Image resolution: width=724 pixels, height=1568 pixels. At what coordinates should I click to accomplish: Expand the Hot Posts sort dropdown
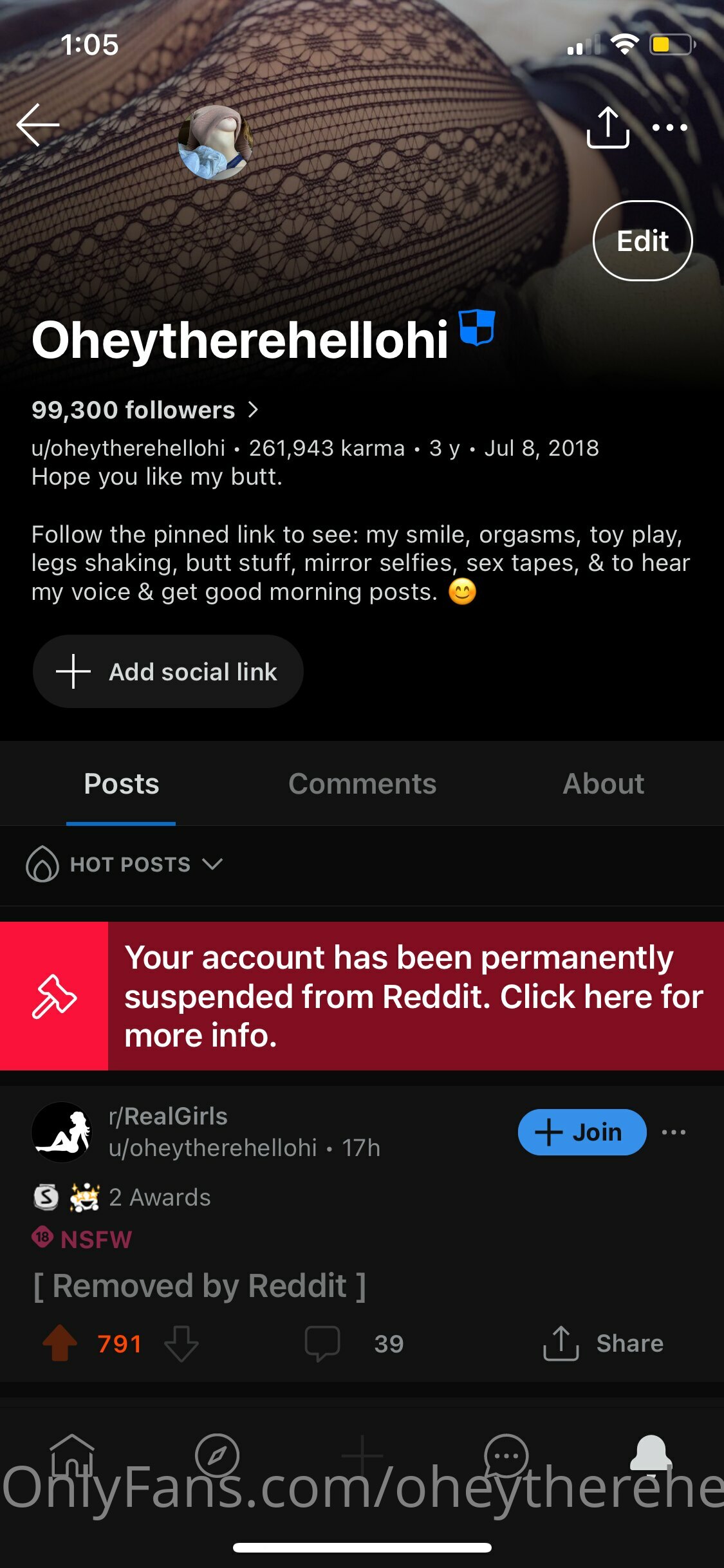pyautogui.click(x=124, y=864)
